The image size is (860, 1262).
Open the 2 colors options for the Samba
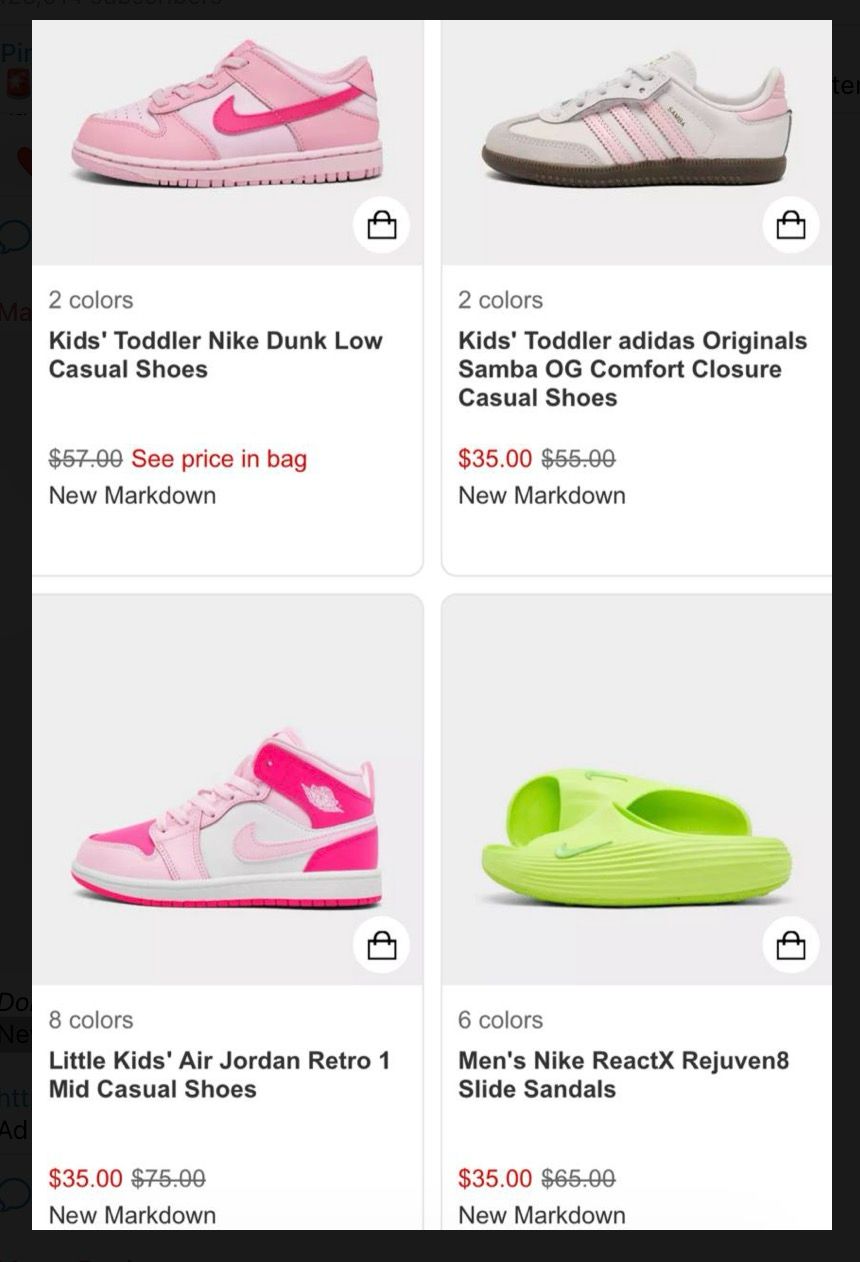tap(501, 300)
